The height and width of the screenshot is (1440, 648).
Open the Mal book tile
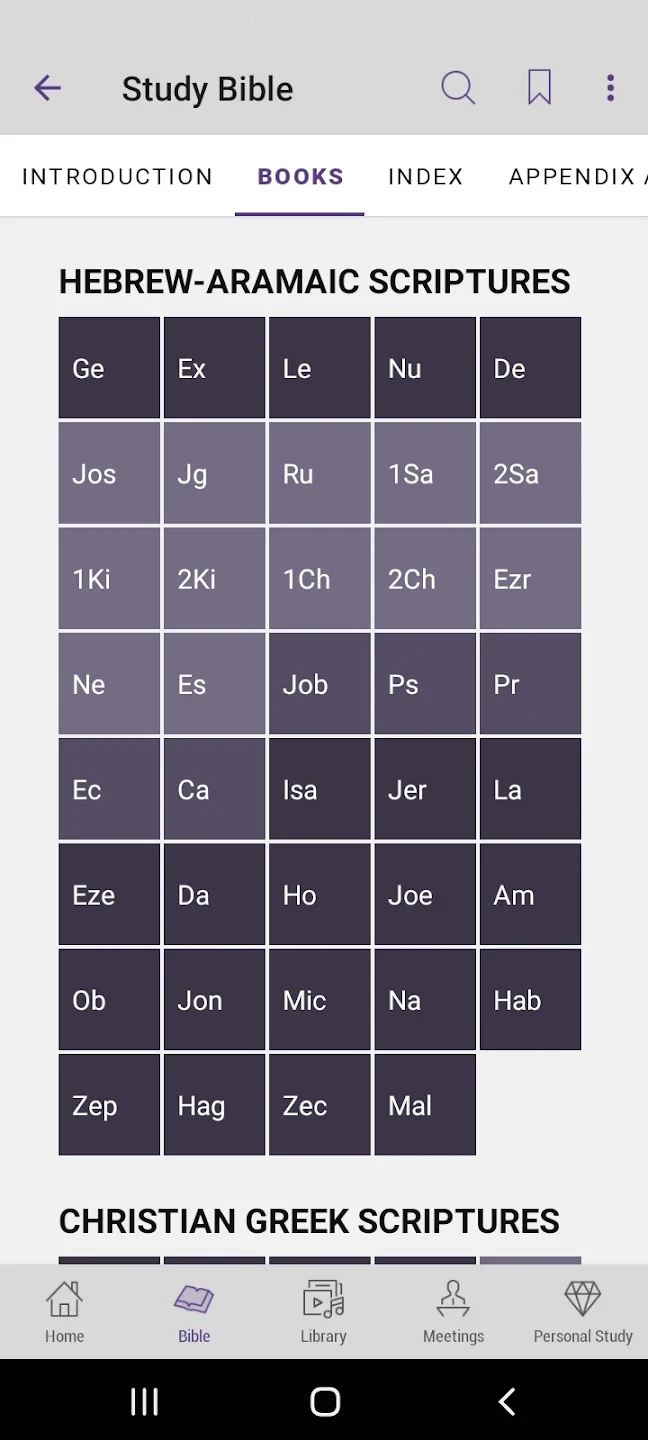pos(425,1105)
